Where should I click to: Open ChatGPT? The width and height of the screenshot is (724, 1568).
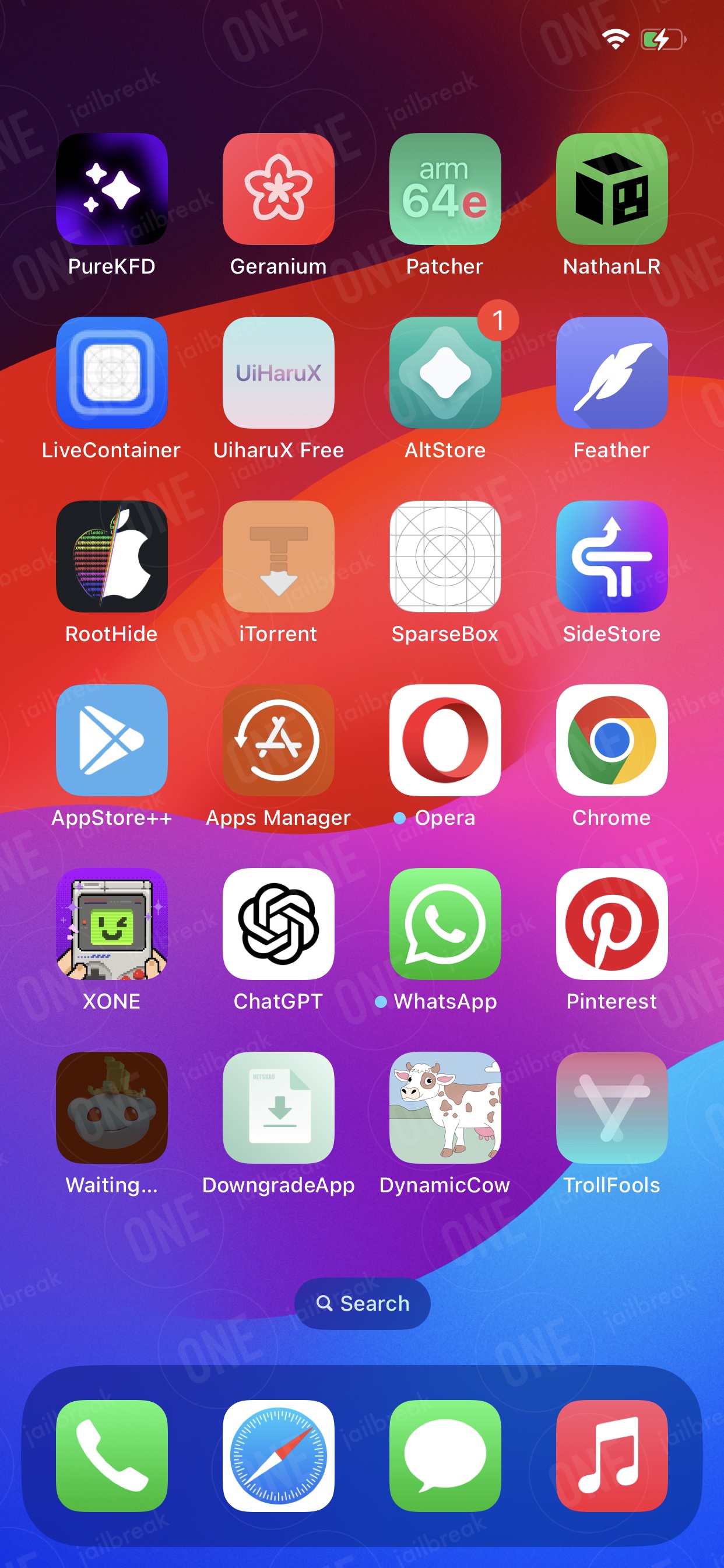(279, 924)
